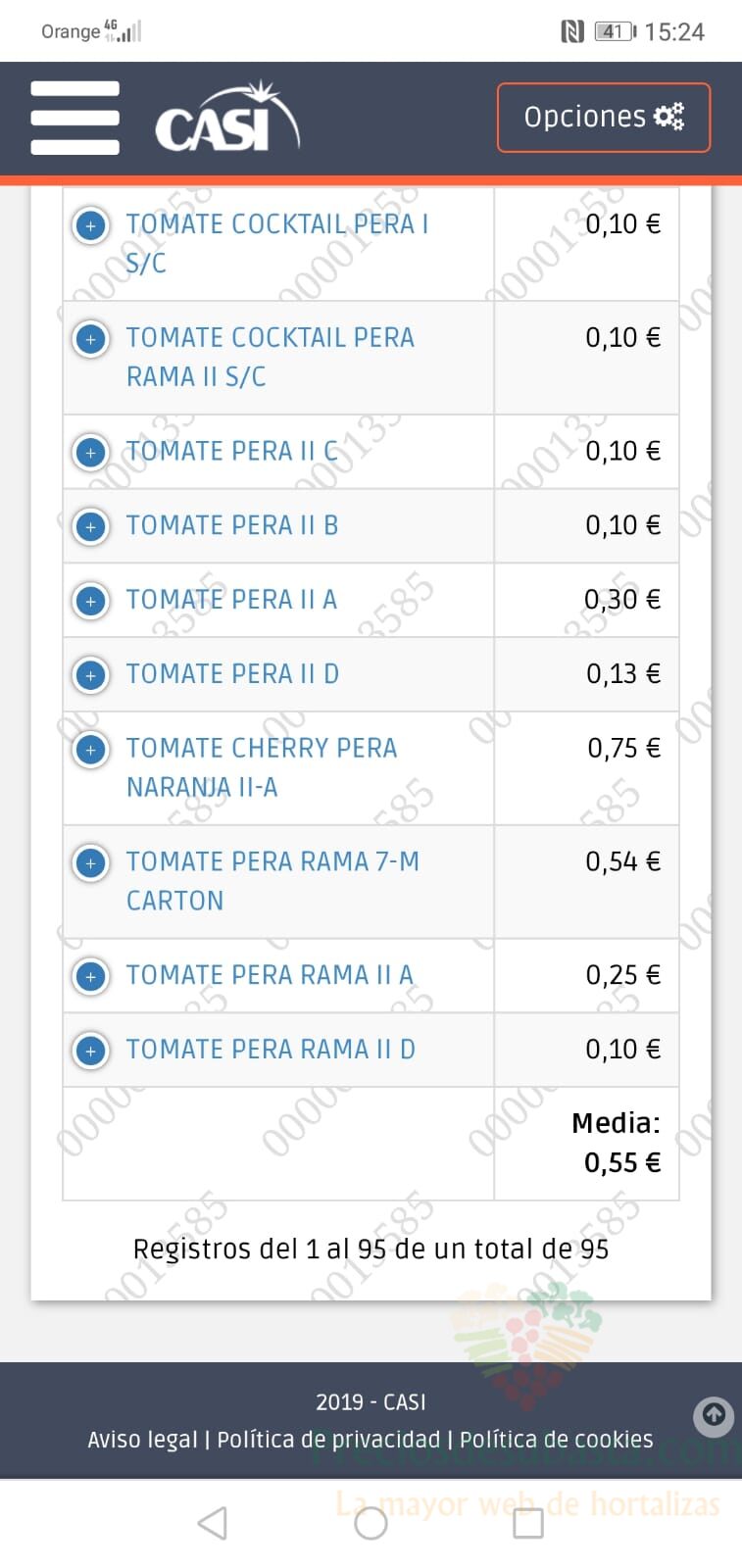This screenshot has width=742, height=1568.
Task: Expand the TOMATE PERA II A row
Action: click(x=91, y=601)
